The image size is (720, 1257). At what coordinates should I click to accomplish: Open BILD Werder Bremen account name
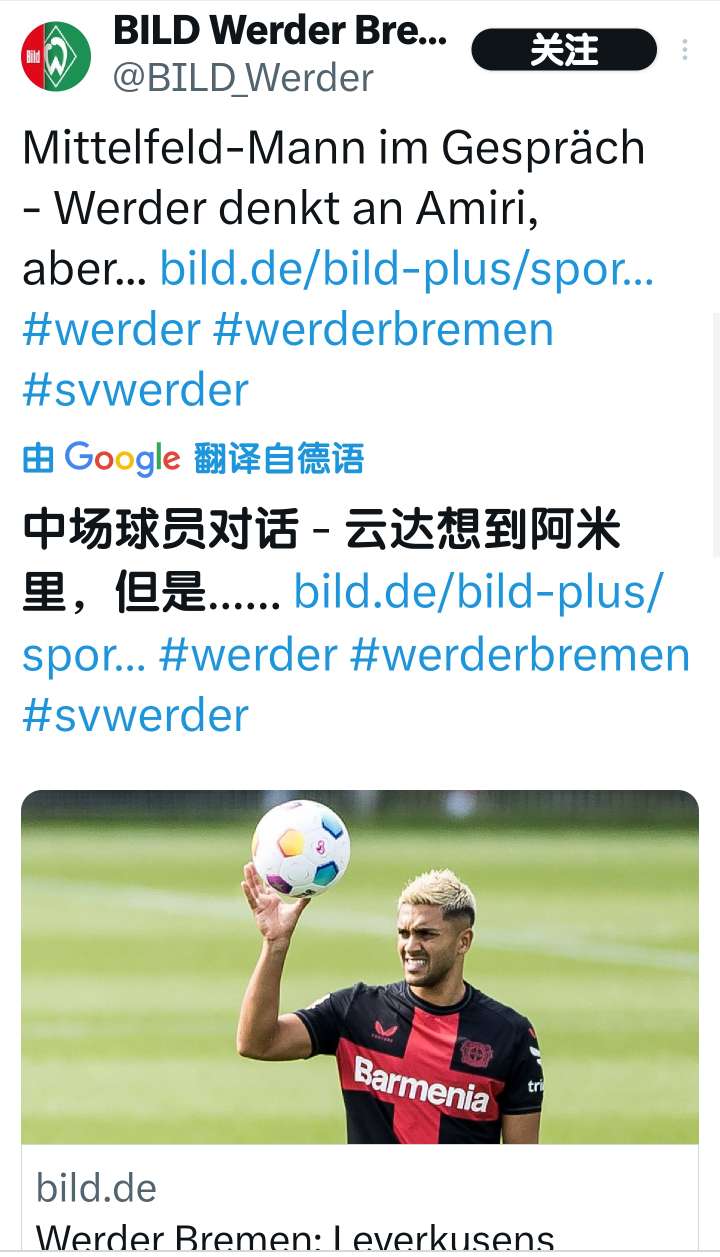coord(280,30)
